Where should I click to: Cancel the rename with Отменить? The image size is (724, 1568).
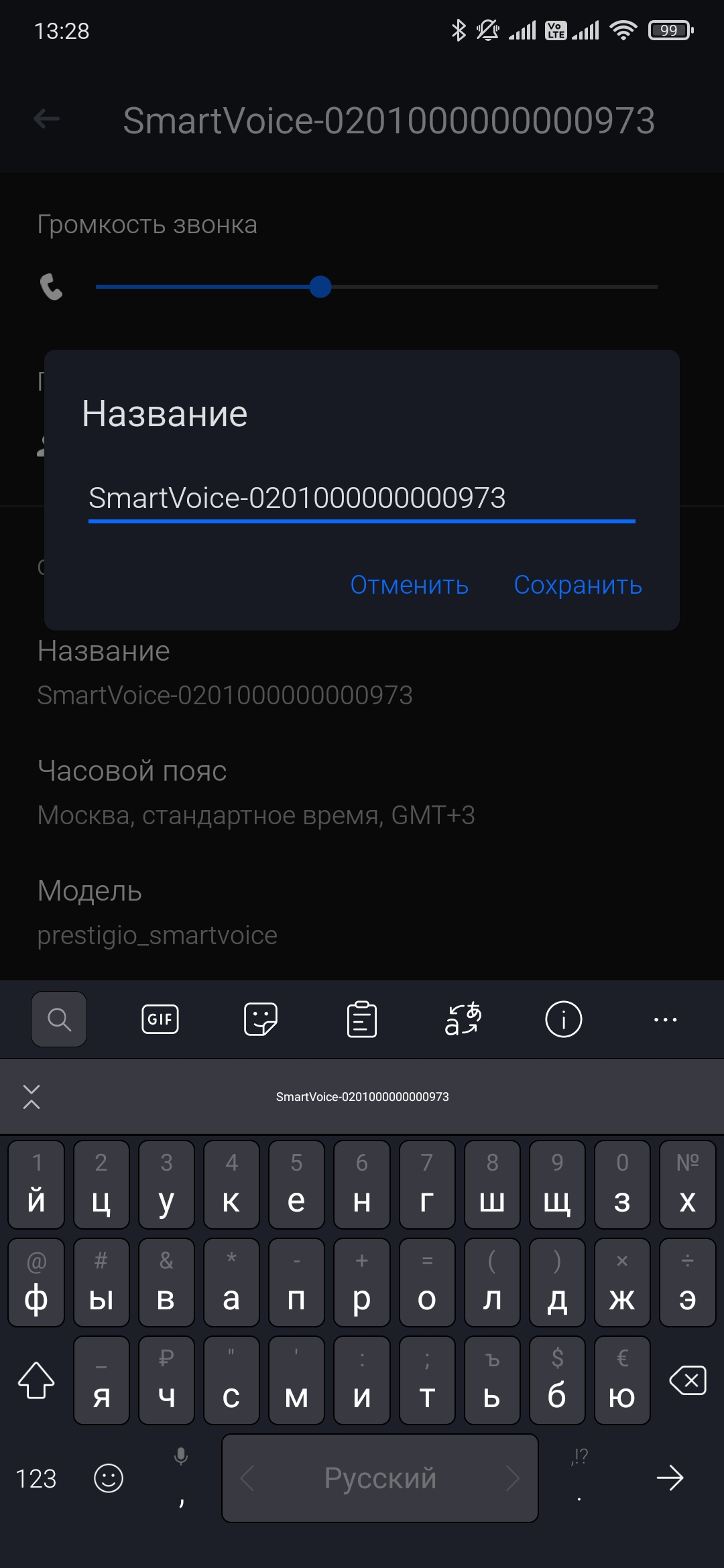click(x=409, y=585)
